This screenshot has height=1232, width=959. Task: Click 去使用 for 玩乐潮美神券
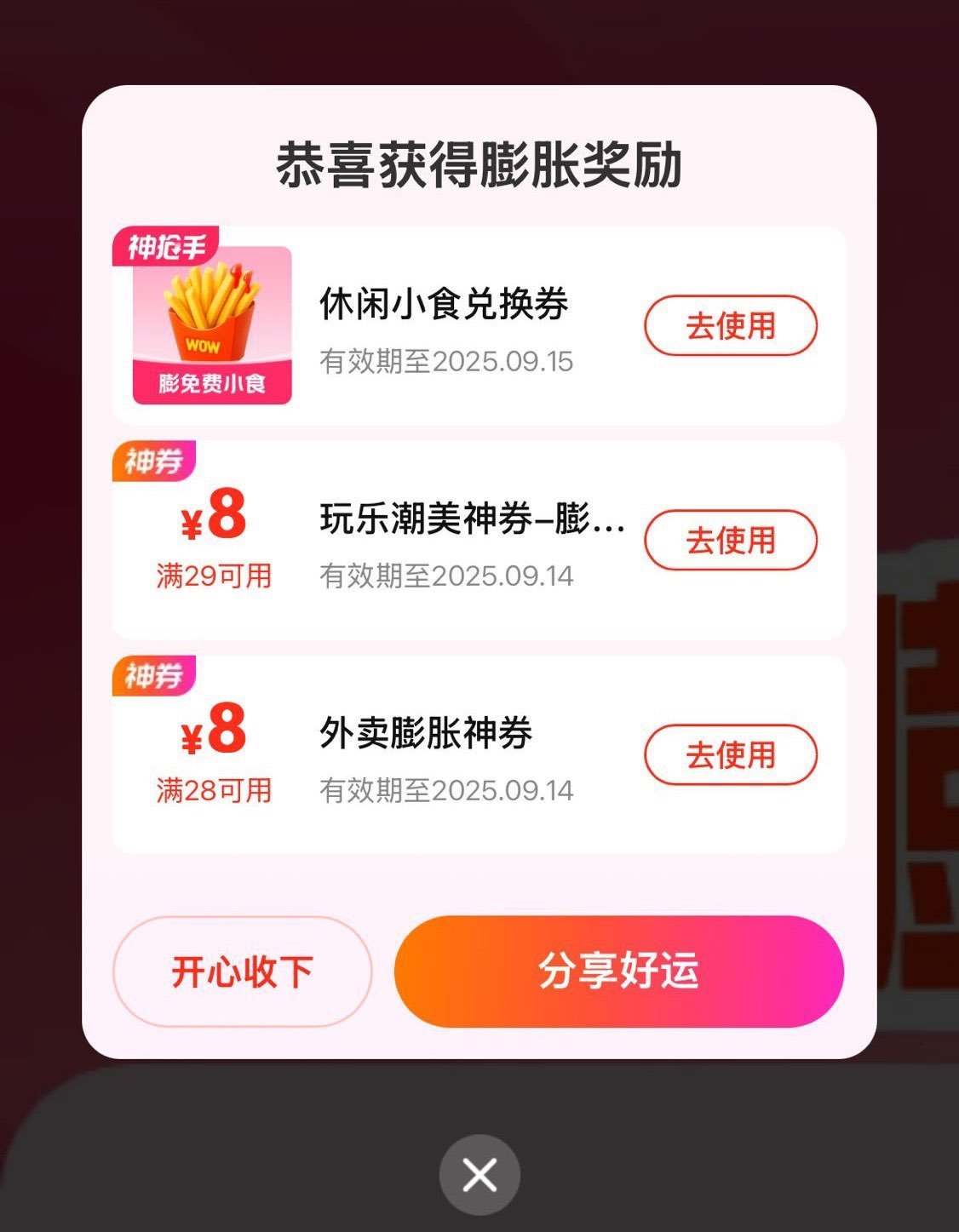click(731, 539)
